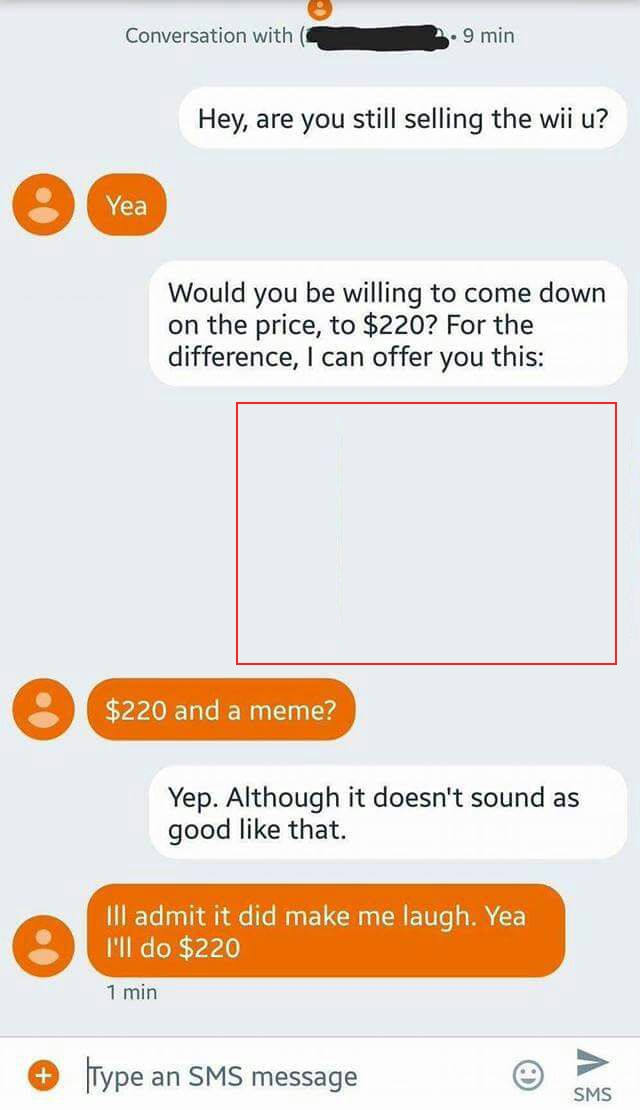Tap contact avatar beside the Yea message

[43, 205]
